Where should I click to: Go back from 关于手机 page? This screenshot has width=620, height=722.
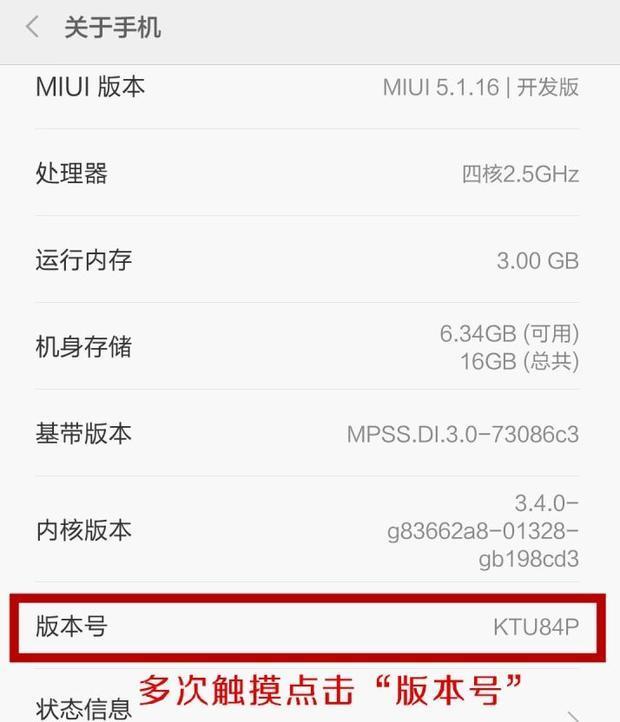coord(33,27)
